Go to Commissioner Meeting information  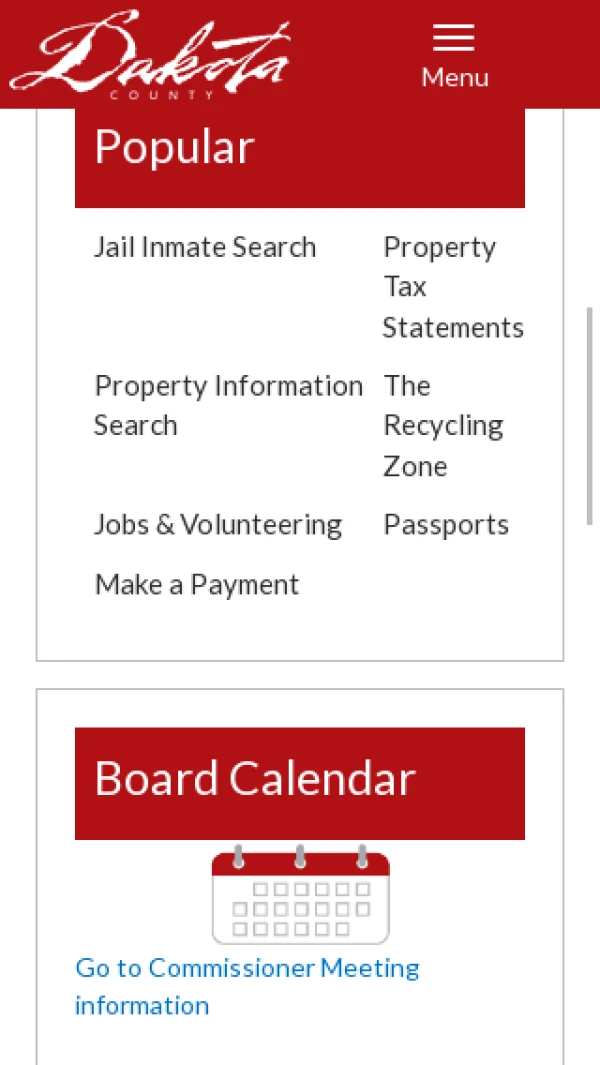coord(247,986)
